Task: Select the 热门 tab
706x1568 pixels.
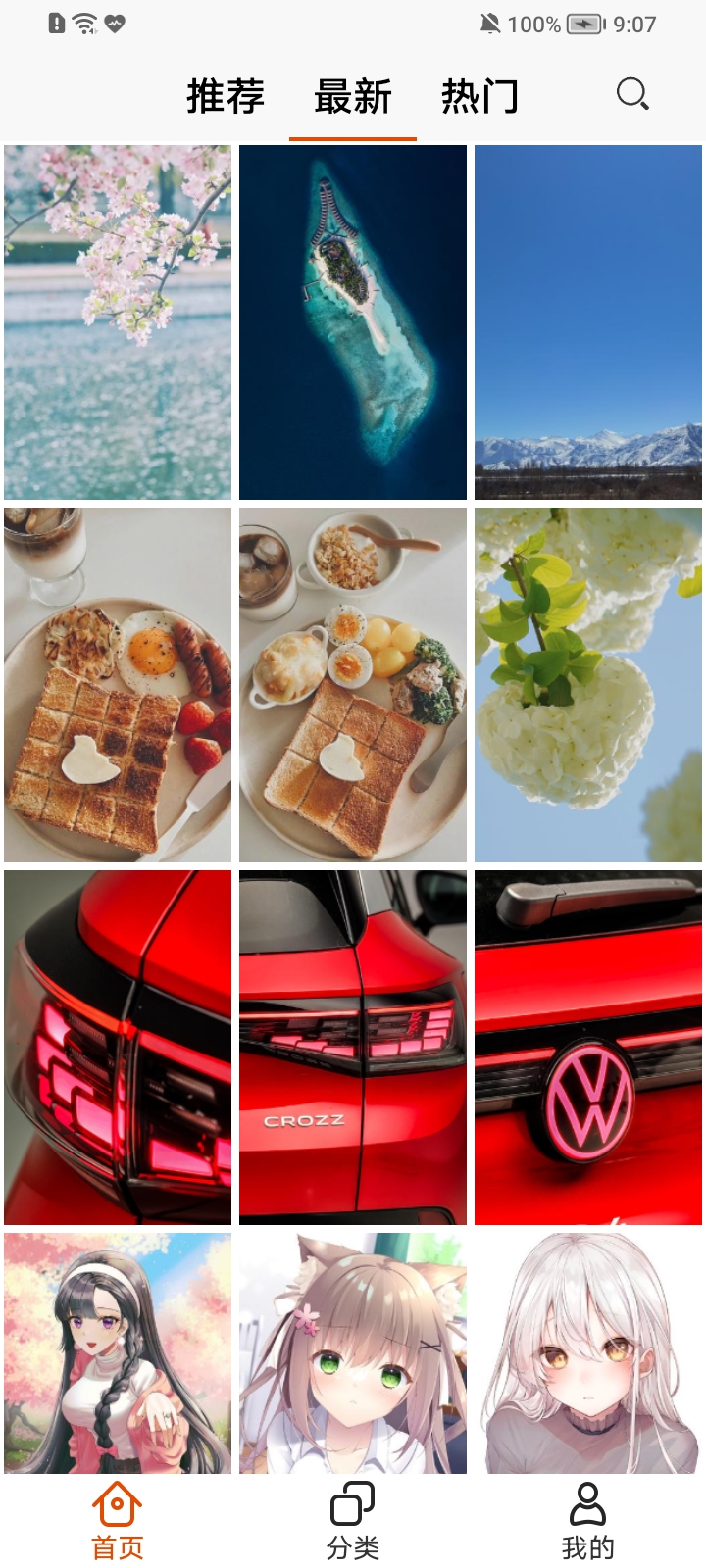Action: (480, 96)
